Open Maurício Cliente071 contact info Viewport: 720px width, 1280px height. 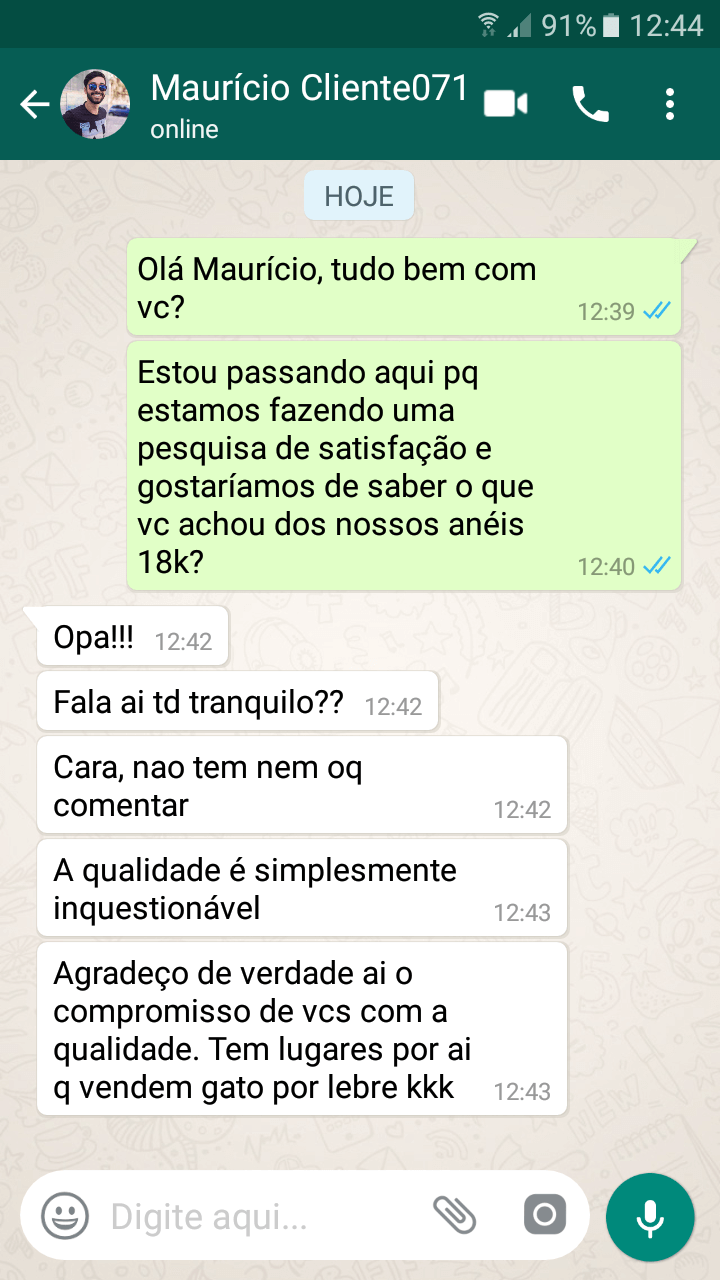pos(308,104)
